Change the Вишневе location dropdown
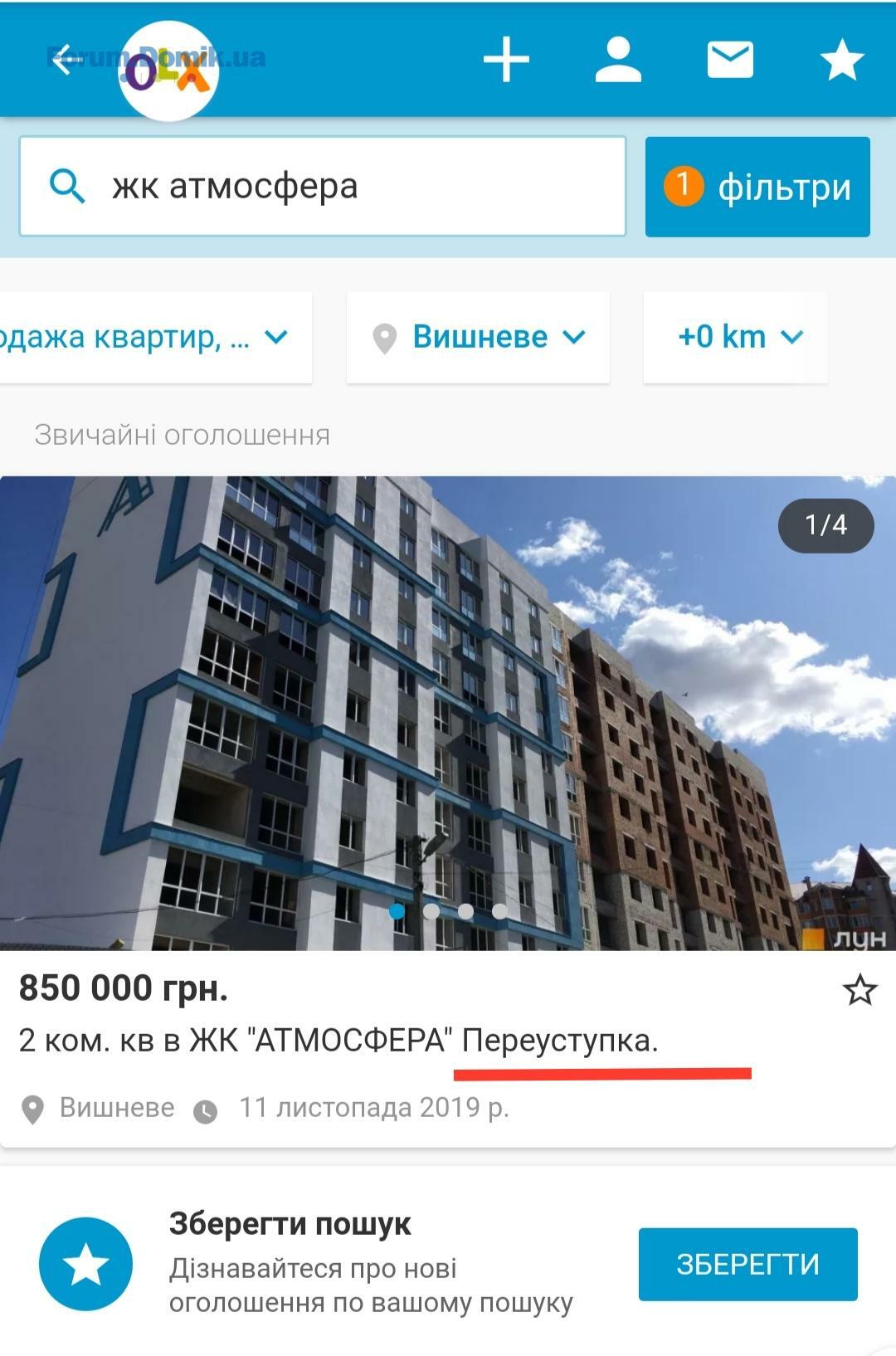The width and height of the screenshot is (896, 1356). click(479, 337)
